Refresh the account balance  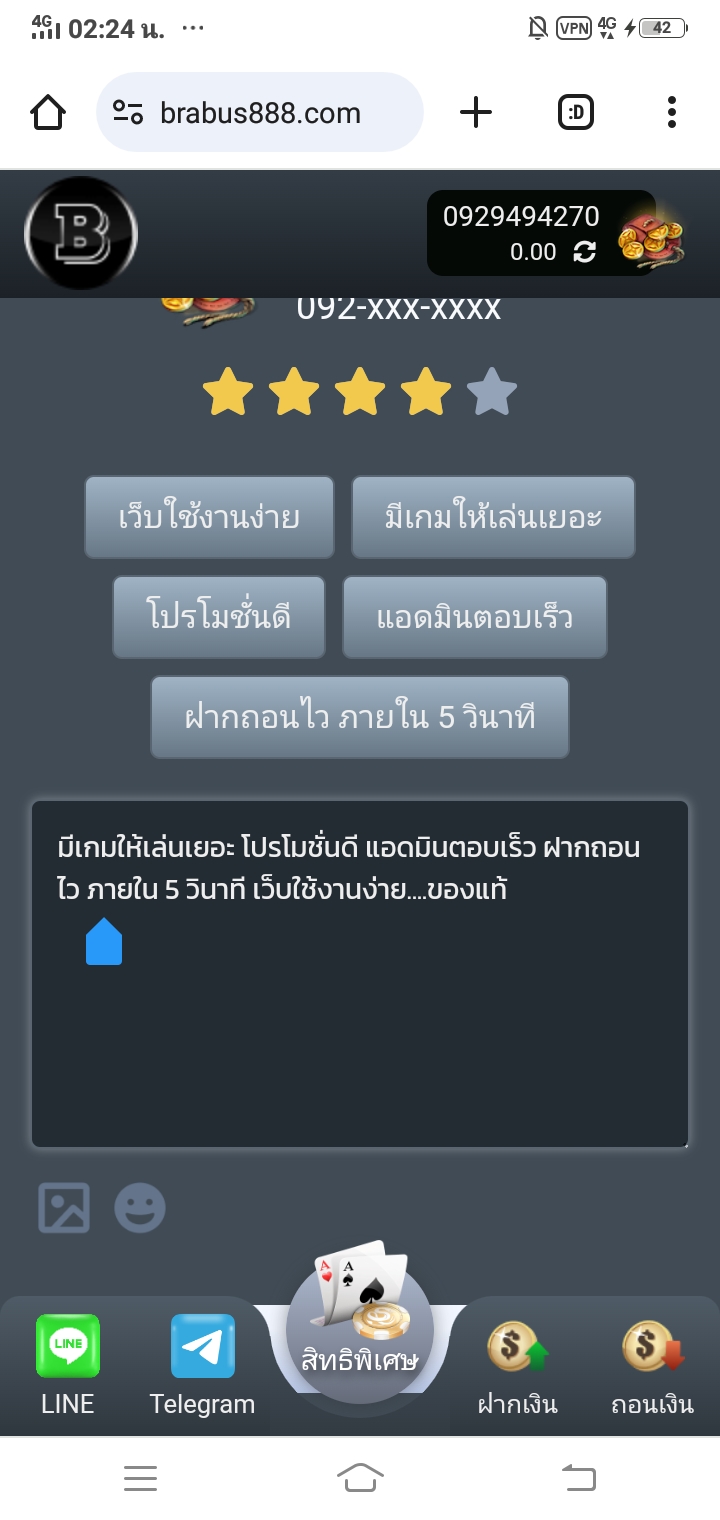(584, 252)
